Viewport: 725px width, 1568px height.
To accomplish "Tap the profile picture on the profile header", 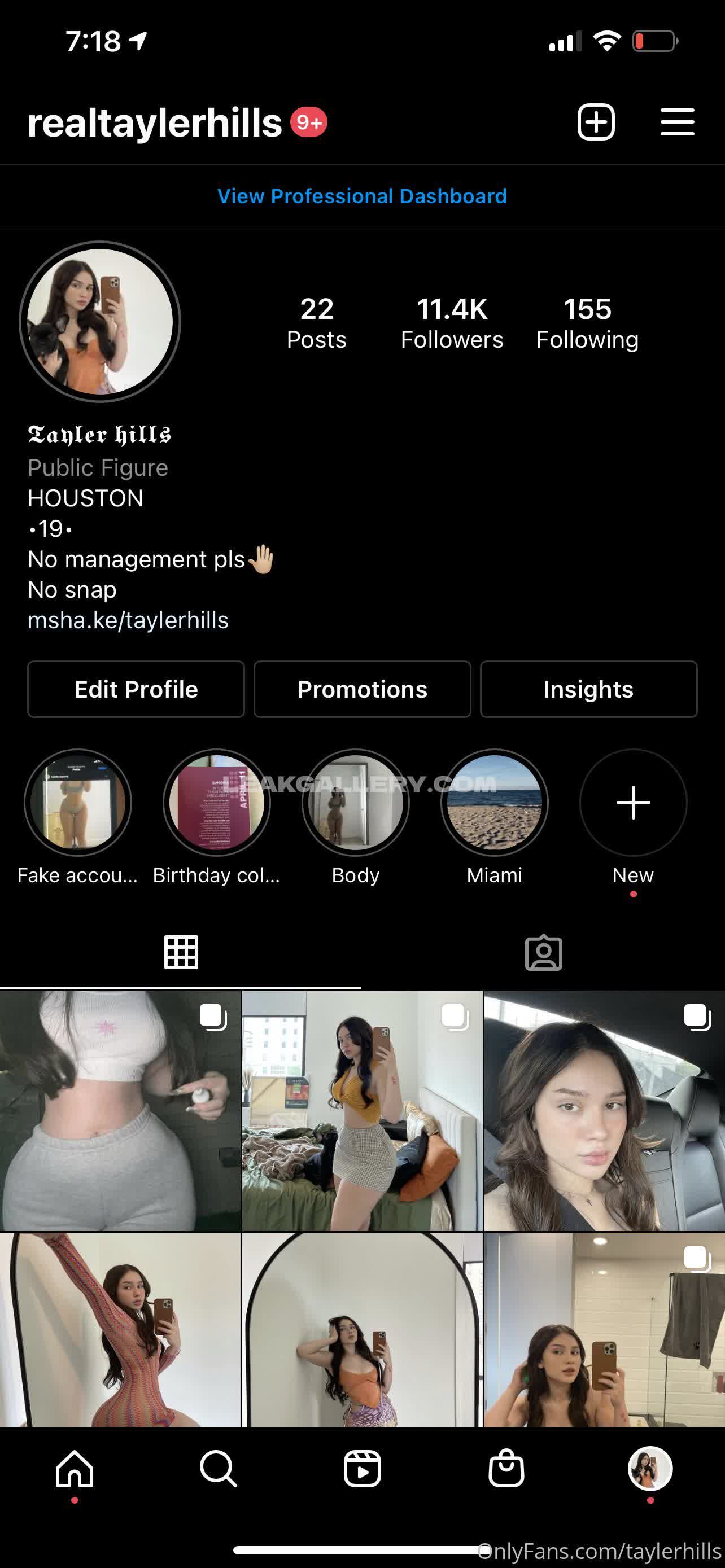I will click(100, 321).
